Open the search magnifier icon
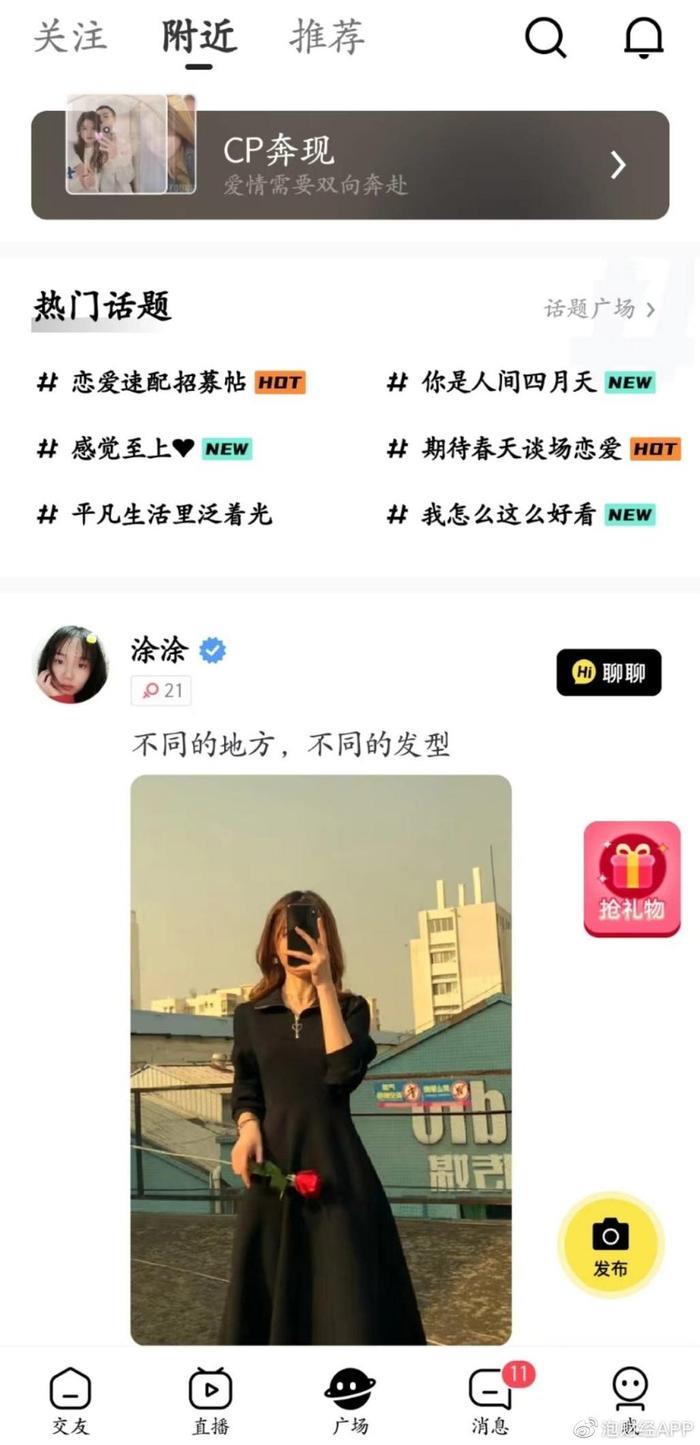The height and width of the screenshot is (1445, 700). pos(545,39)
